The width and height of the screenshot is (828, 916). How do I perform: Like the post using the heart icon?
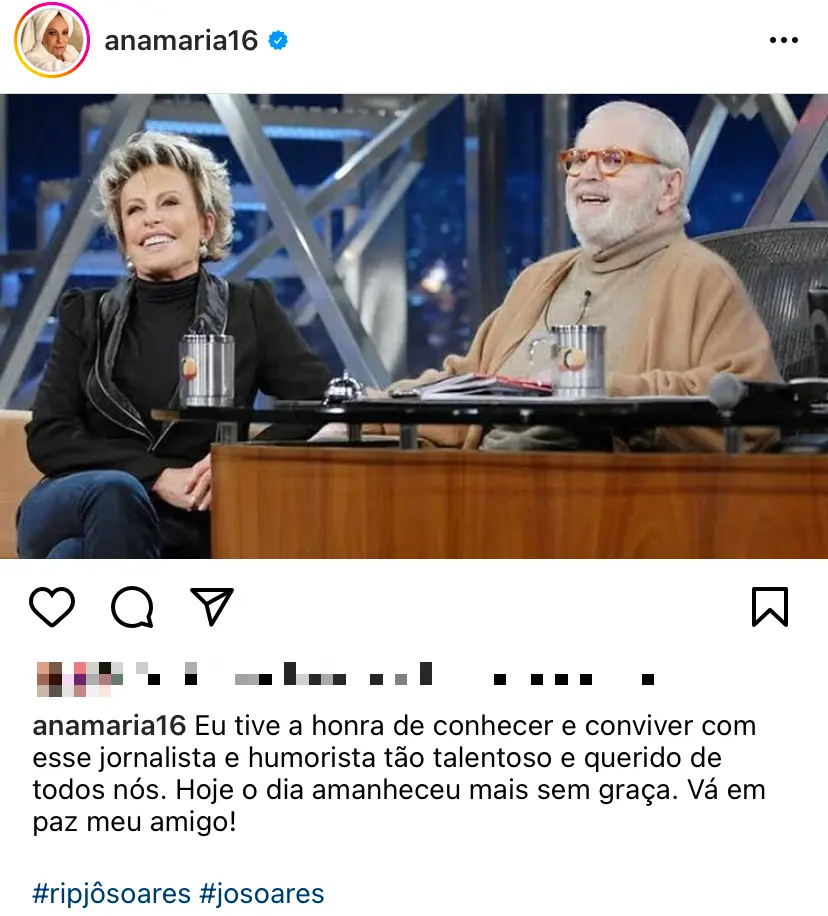54,604
